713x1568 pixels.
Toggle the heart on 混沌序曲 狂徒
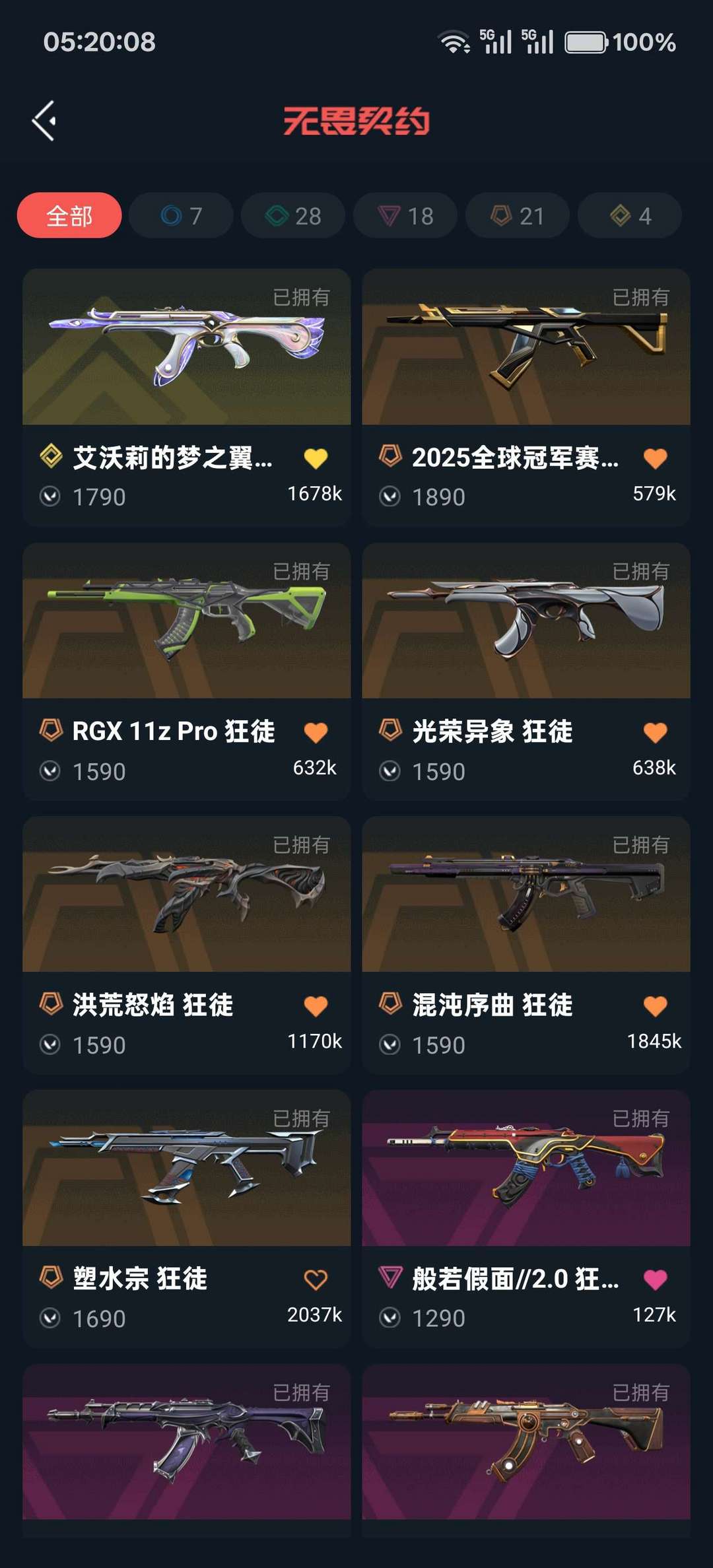pyautogui.click(x=656, y=1004)
